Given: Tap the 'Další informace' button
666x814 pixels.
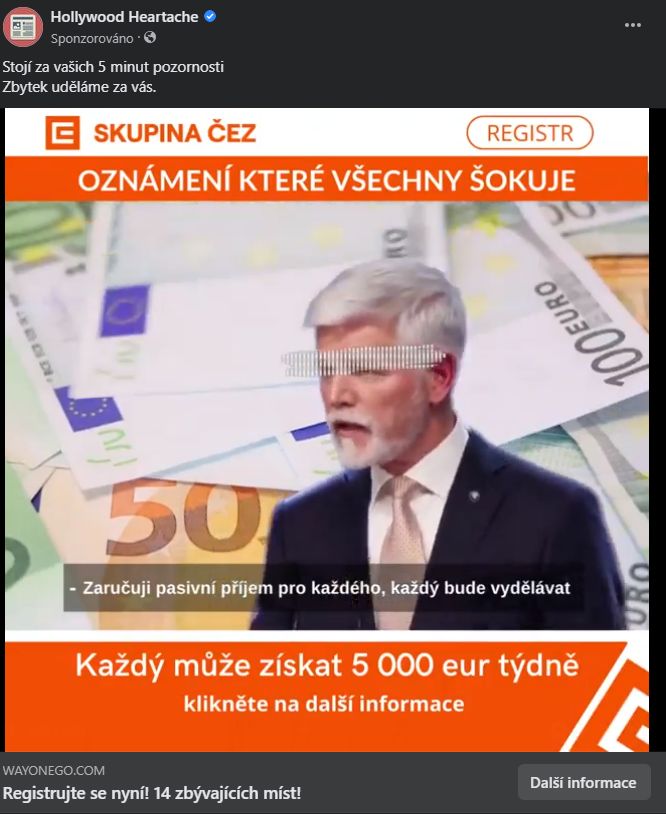Looking at the screenshot, I should 583,782.
